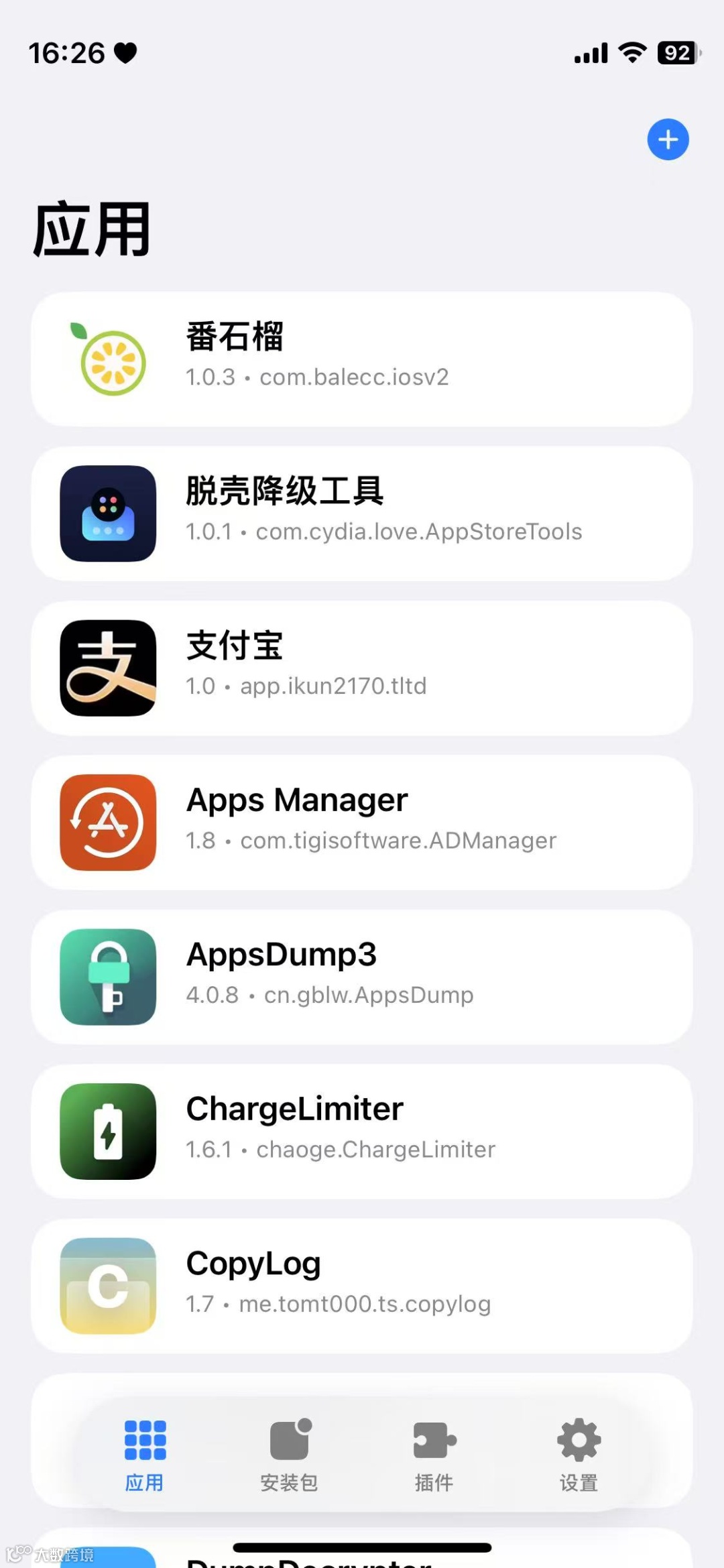This screenshot has width=724, height=1568.
Task: Open 脱壳降级工具 app details
Action: click(362, 514)
